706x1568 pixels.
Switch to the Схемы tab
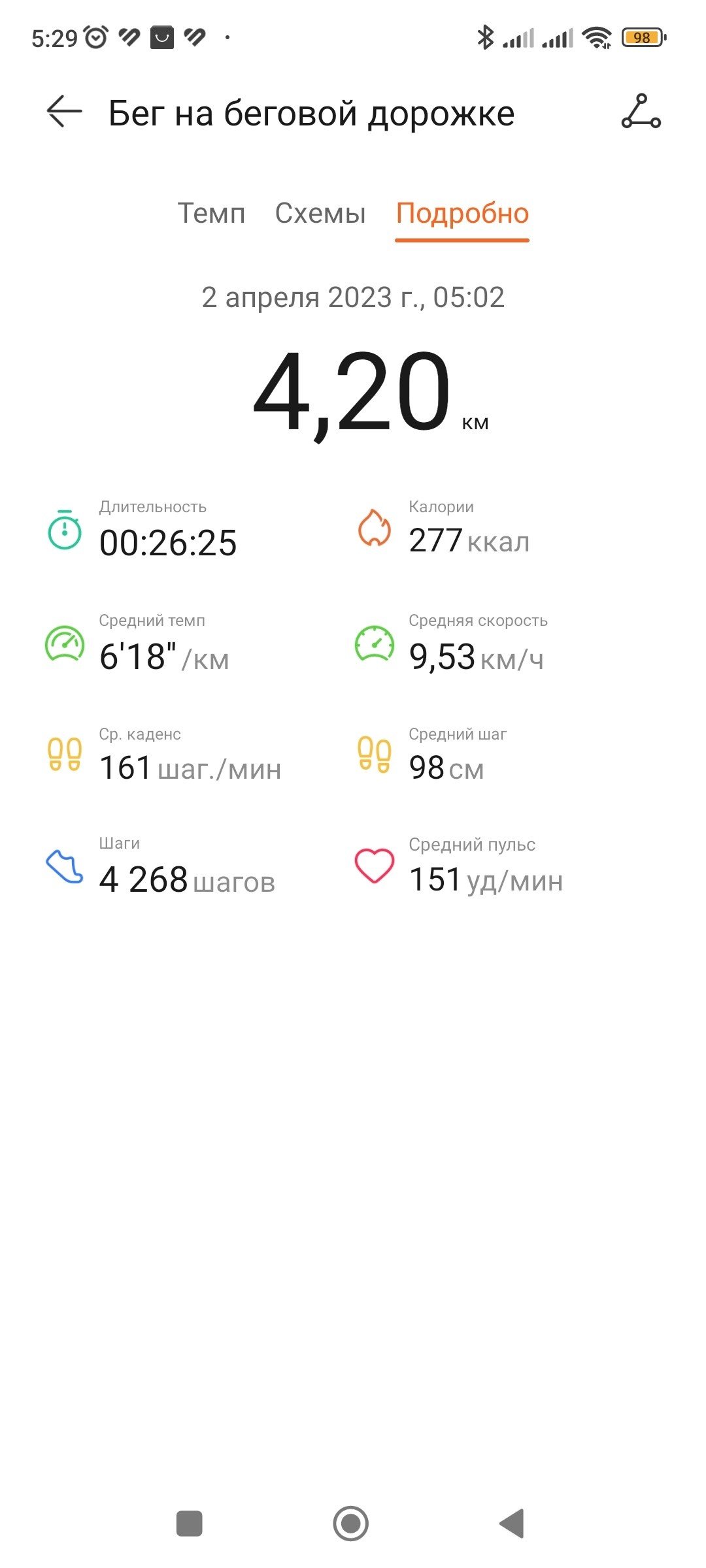pyautogui.click(x=320, y=214)
